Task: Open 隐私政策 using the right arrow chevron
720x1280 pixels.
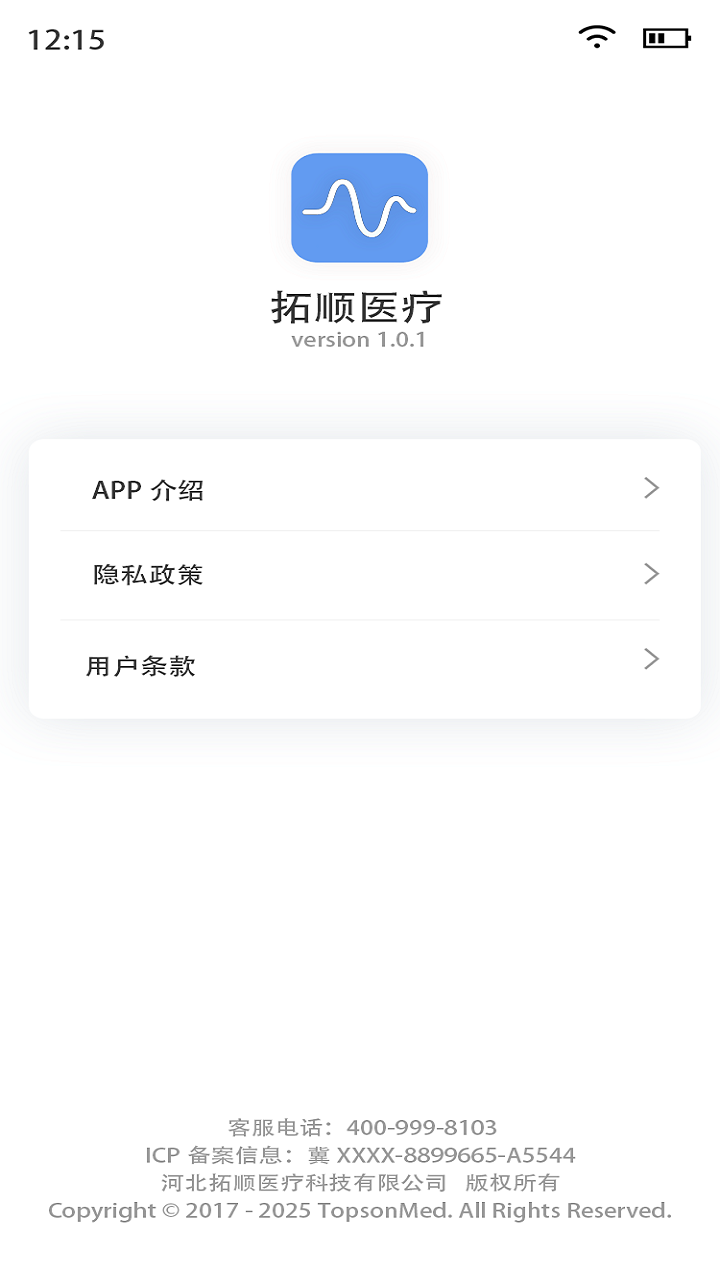Action: [651, 574]
